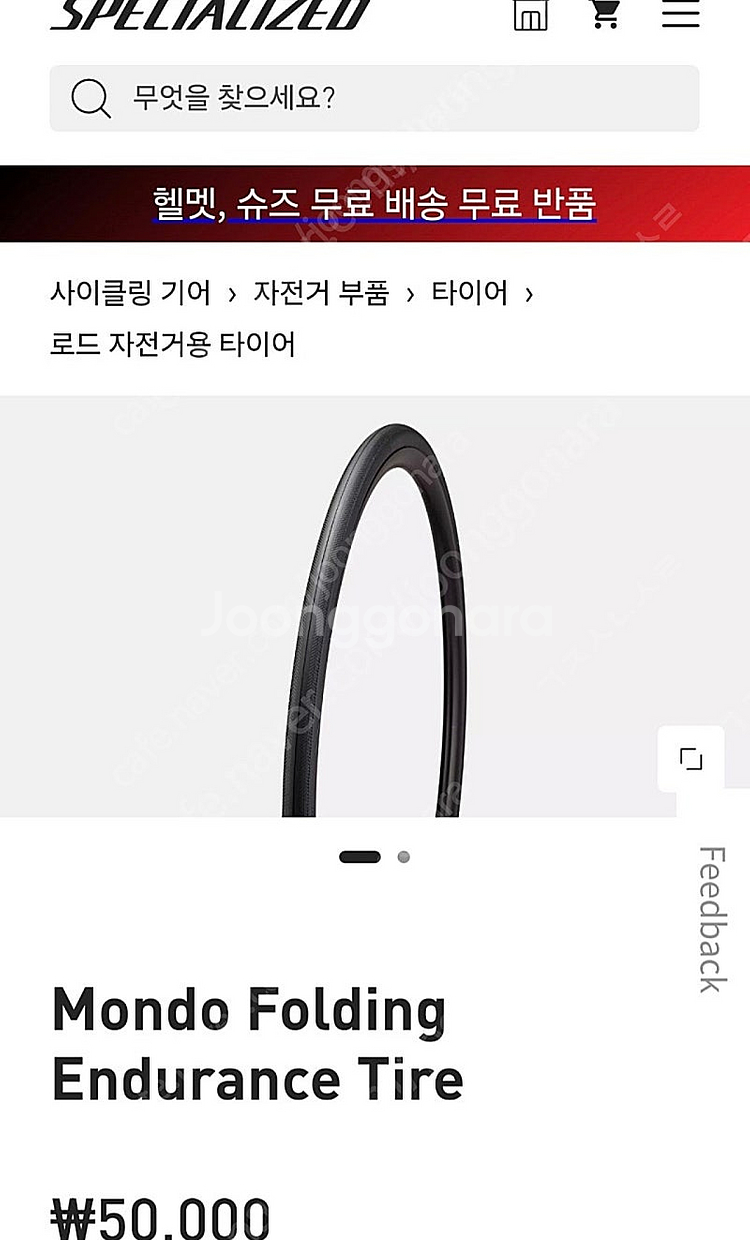The height and width of the screenshot is (1240, 750).
Task: Tap the search field 무엇을 찾으세요?
Action: (x=374, y=98)
